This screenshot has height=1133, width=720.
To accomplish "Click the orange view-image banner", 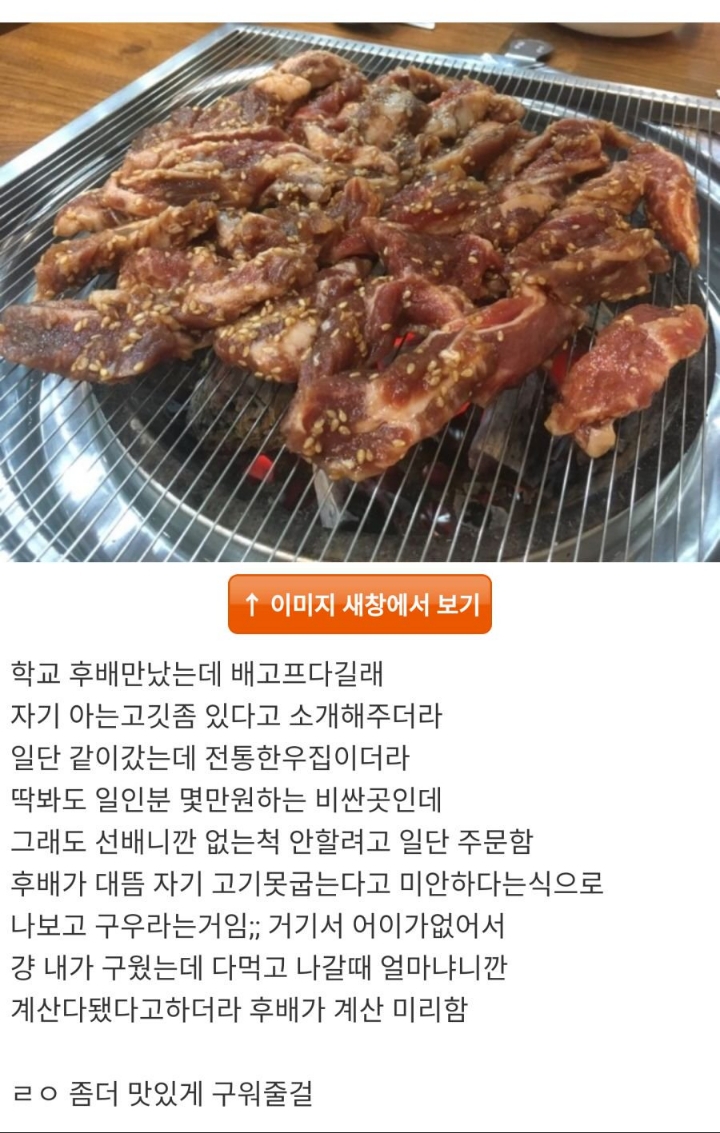I will click(x=360, y=602).
